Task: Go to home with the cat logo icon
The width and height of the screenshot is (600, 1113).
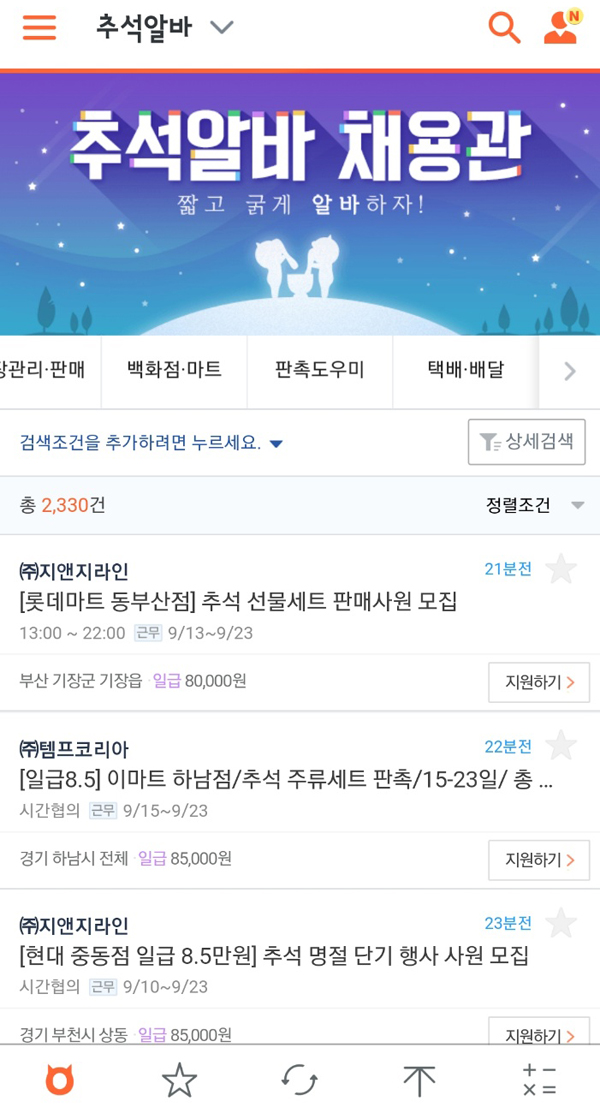Action: pos(60,1080)
